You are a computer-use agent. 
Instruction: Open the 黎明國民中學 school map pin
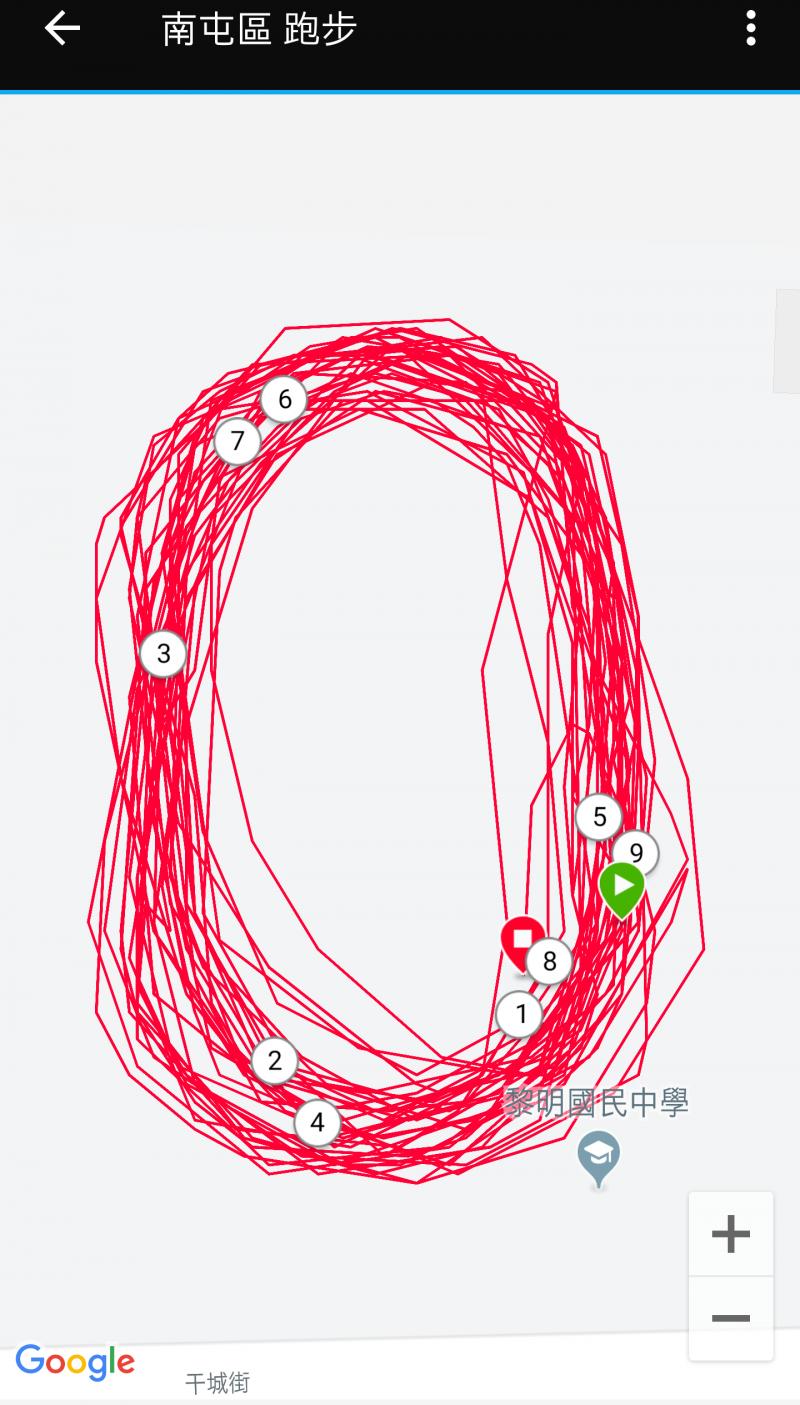[598, 1155]
